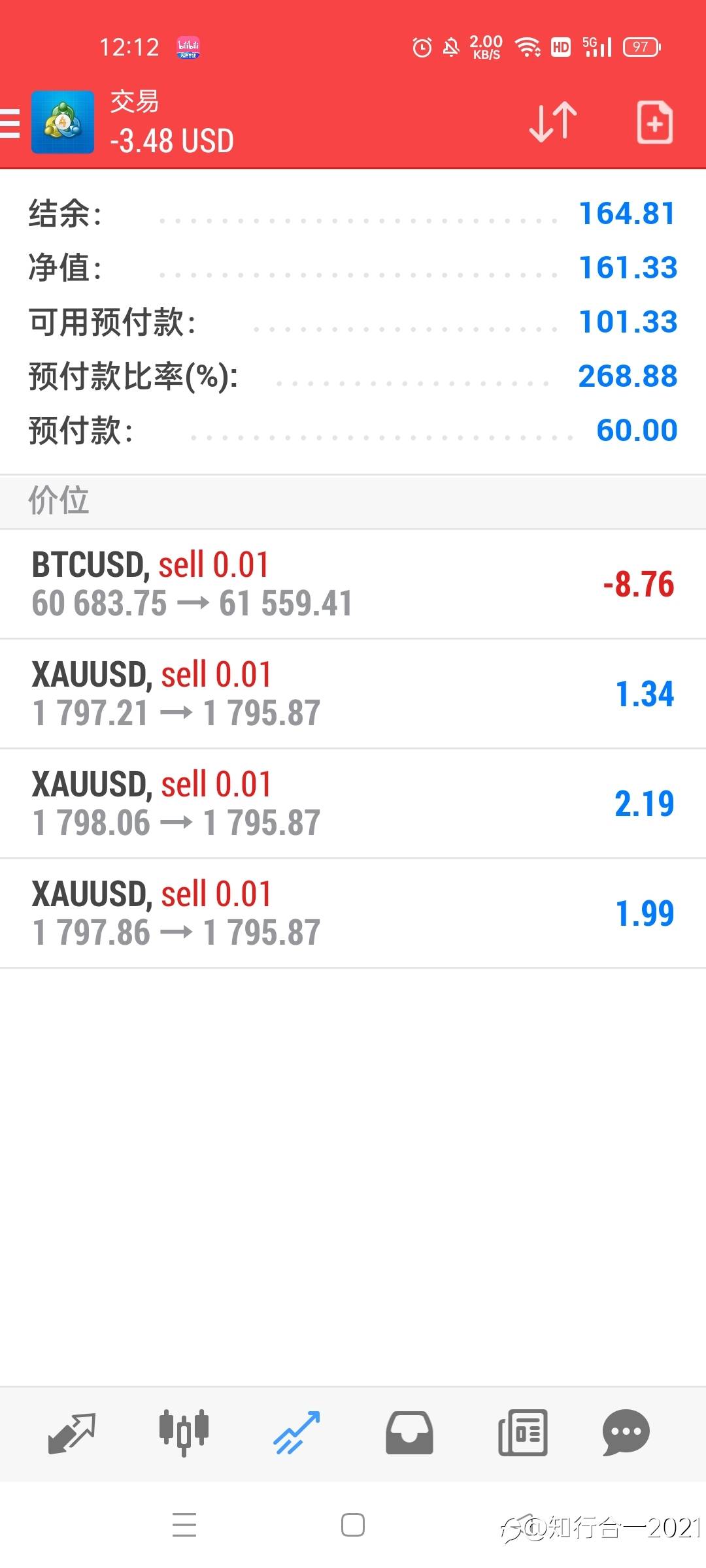
Task: Switch to the Quotes tab
Action: [x=72, y=1433]
